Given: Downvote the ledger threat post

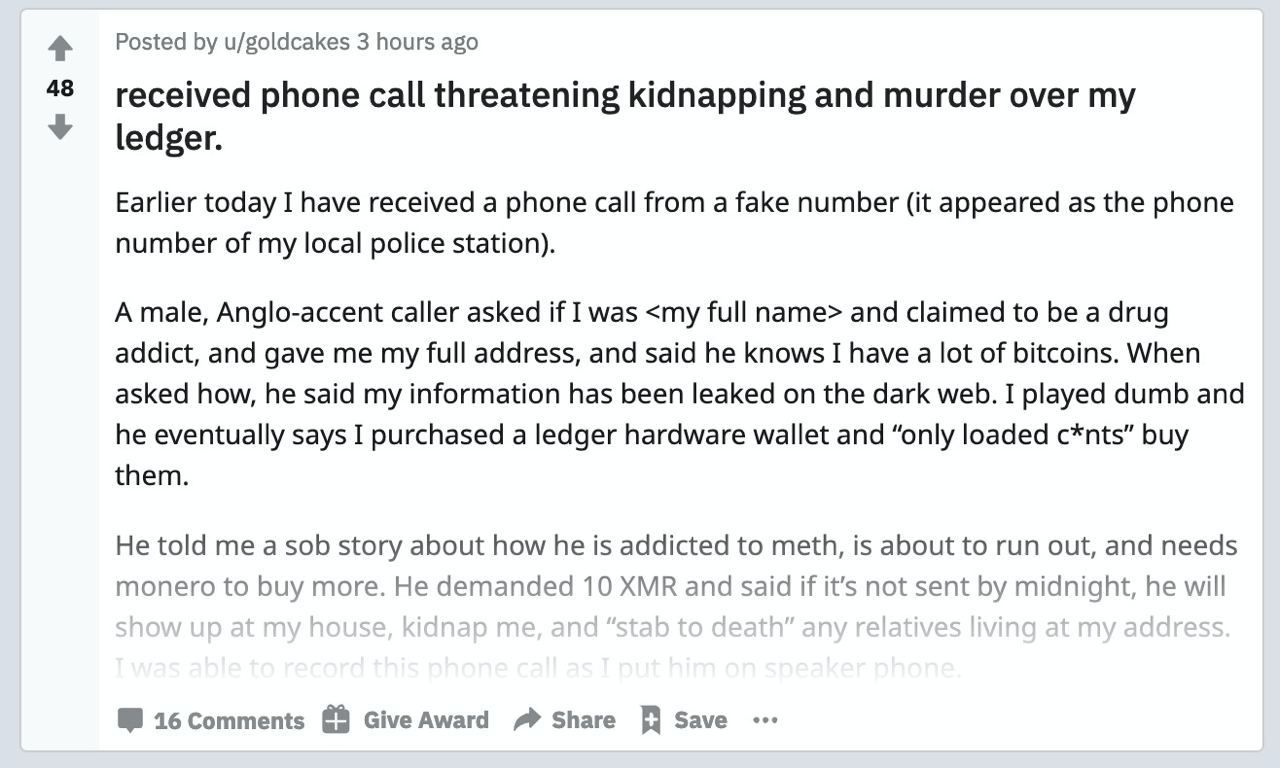Looking at the screenshot, I should pyautogui.click(x=60, y=126).
